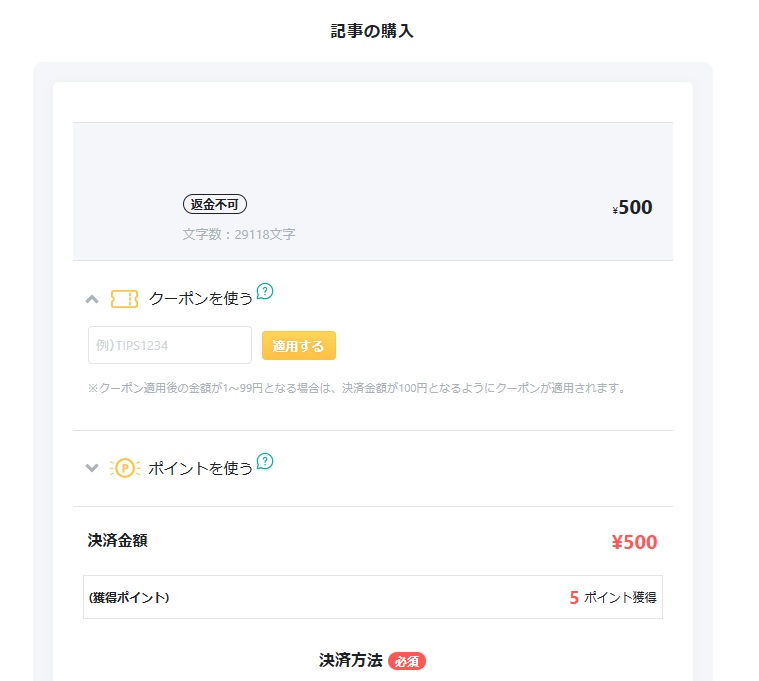Viewport: 759px width, 681px height.
Task: Open help icon beside クーポンを使う
Action: 264,292
